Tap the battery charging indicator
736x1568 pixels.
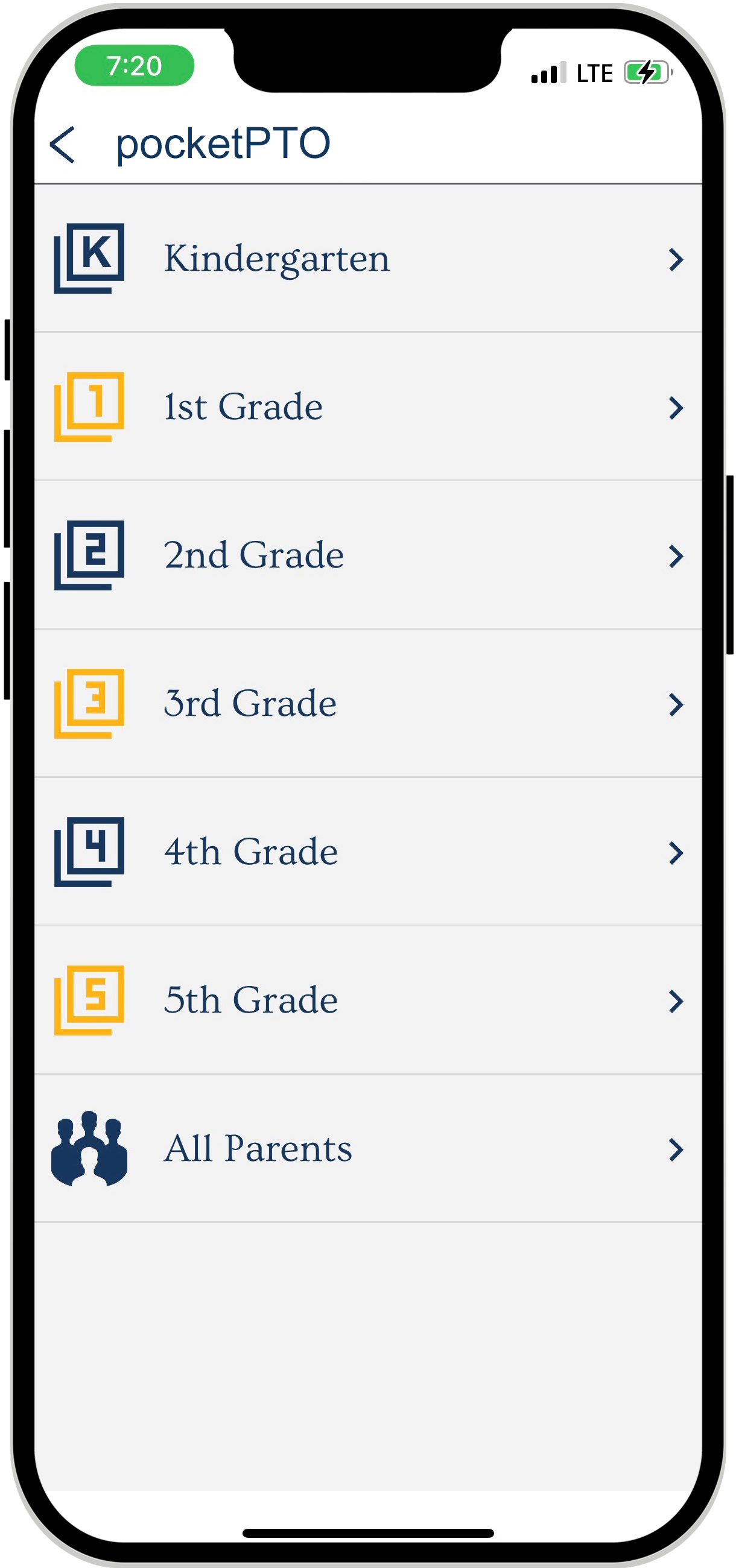[x=648, y=73]
